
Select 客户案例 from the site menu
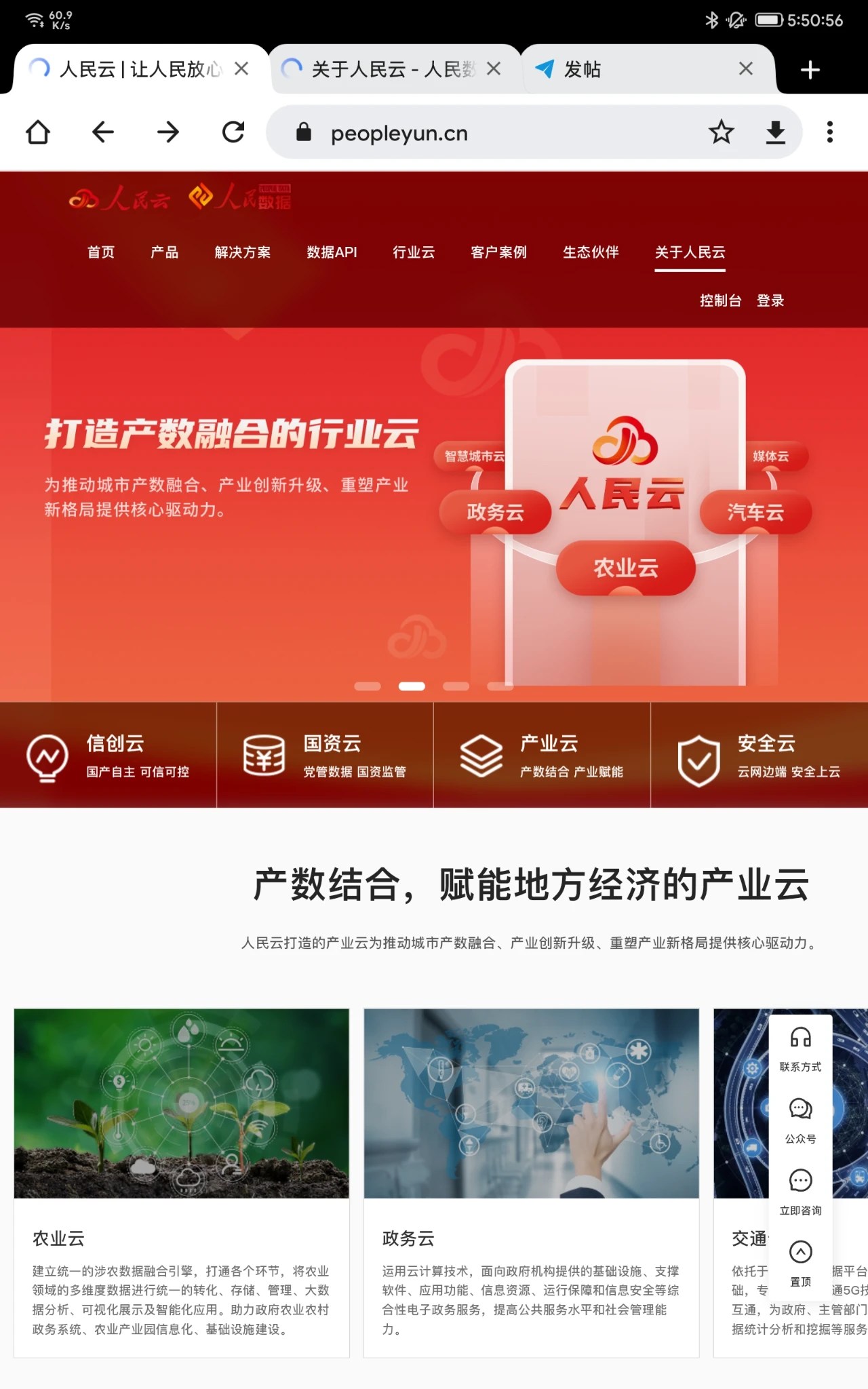pyautogui.click(x=498, y=252)
